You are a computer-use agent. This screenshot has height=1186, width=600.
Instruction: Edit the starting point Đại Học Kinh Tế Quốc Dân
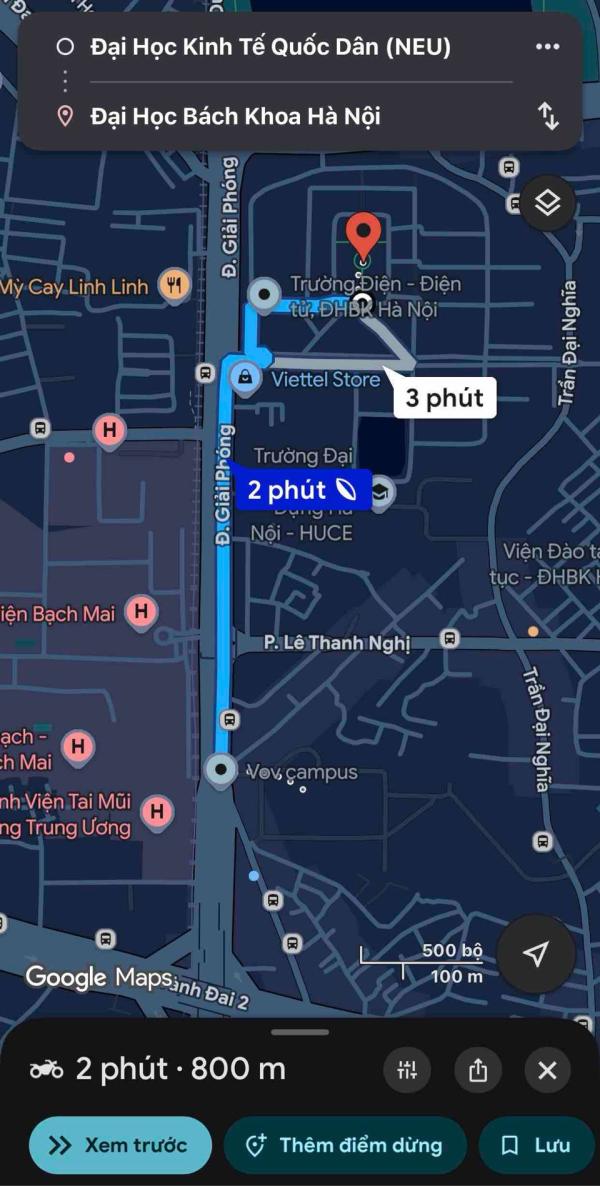pos(270,46)
